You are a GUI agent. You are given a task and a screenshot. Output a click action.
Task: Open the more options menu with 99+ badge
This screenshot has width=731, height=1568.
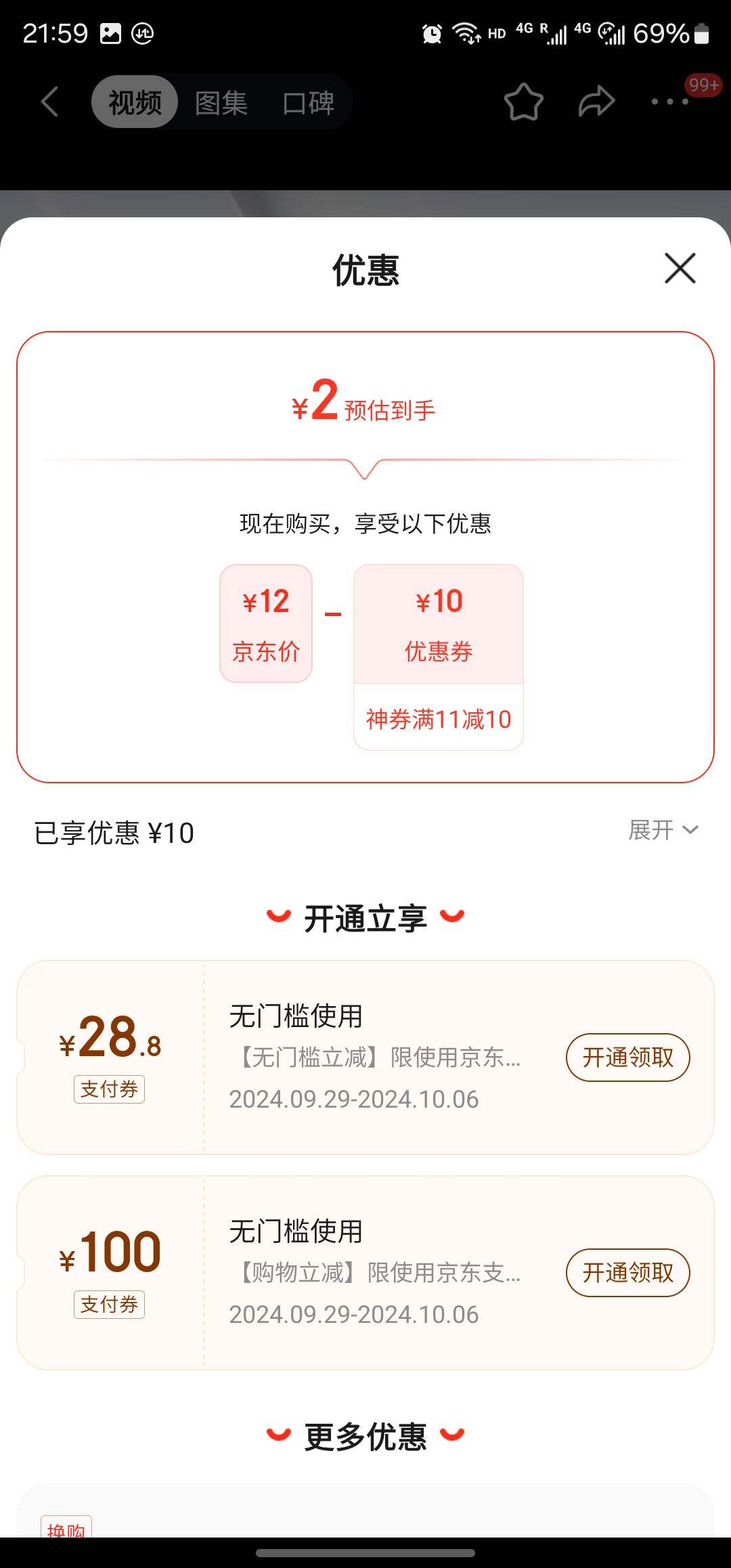[667, 102]
